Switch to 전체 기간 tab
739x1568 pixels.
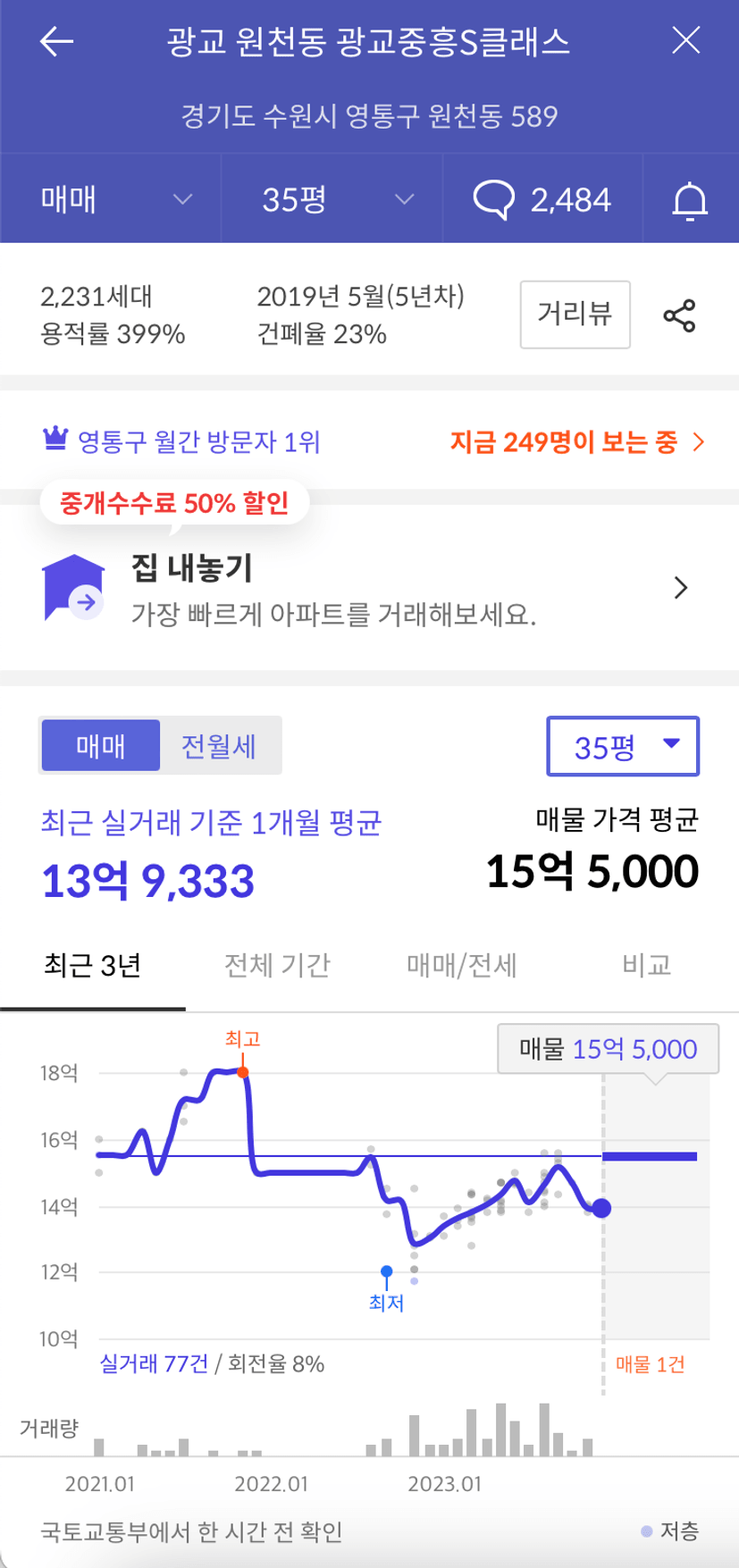277,965
